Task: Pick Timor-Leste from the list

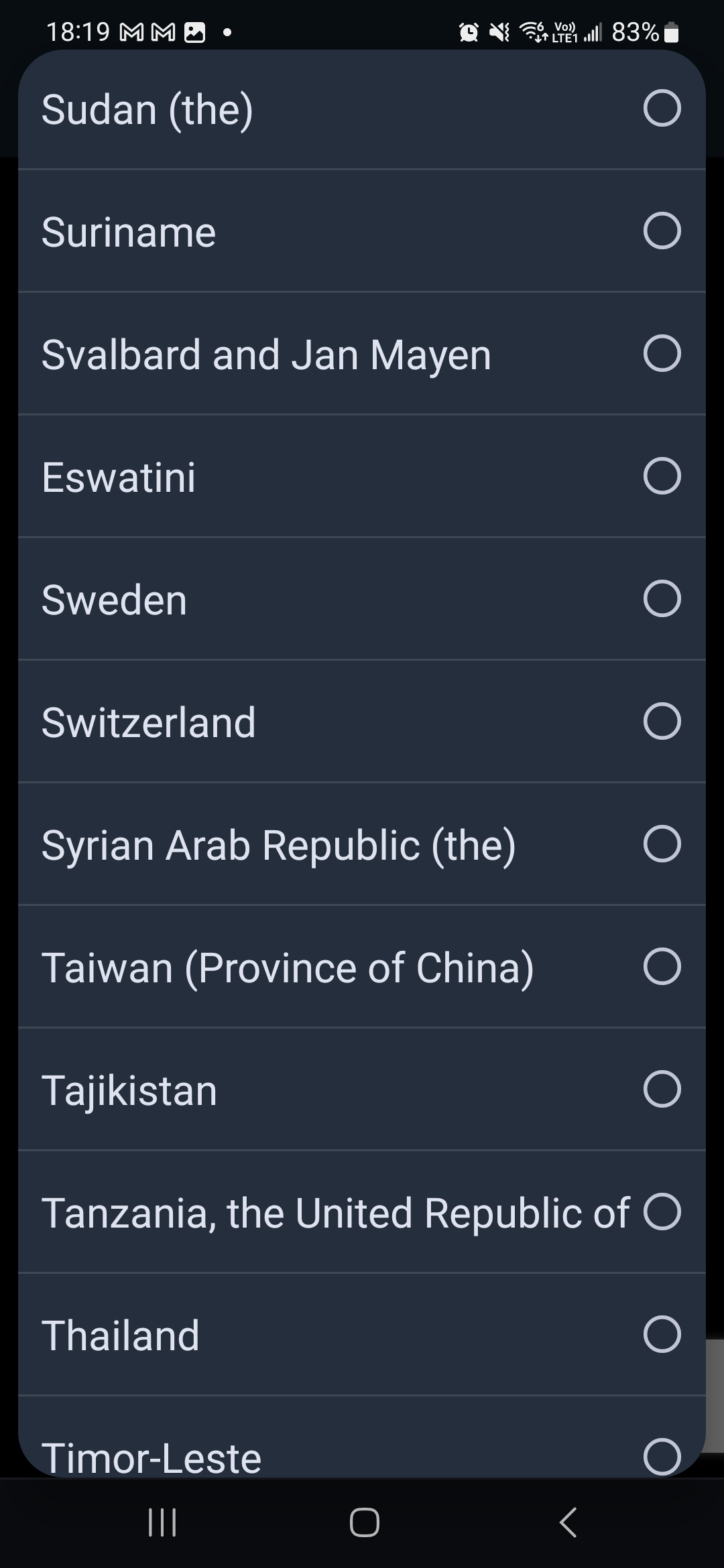Action: point(362,1437)
